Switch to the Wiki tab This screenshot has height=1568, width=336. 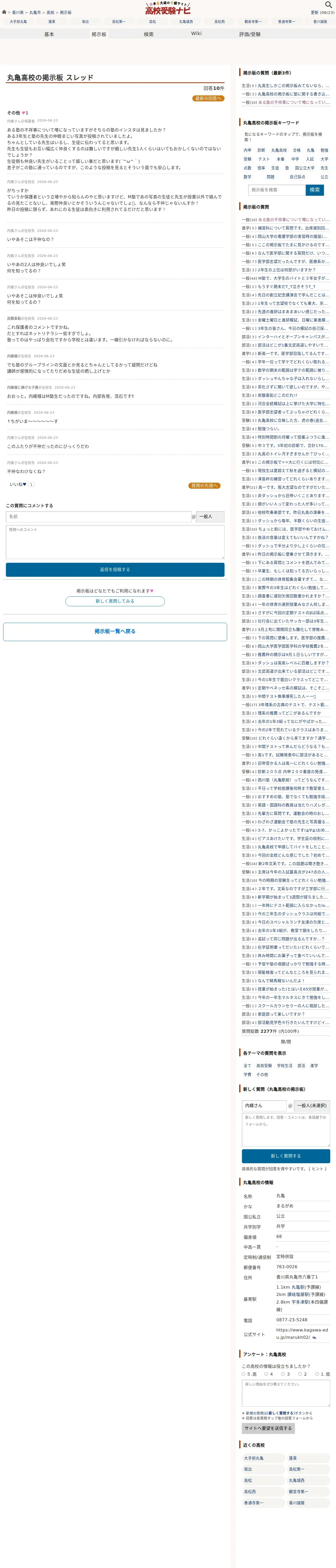[196, 33]
